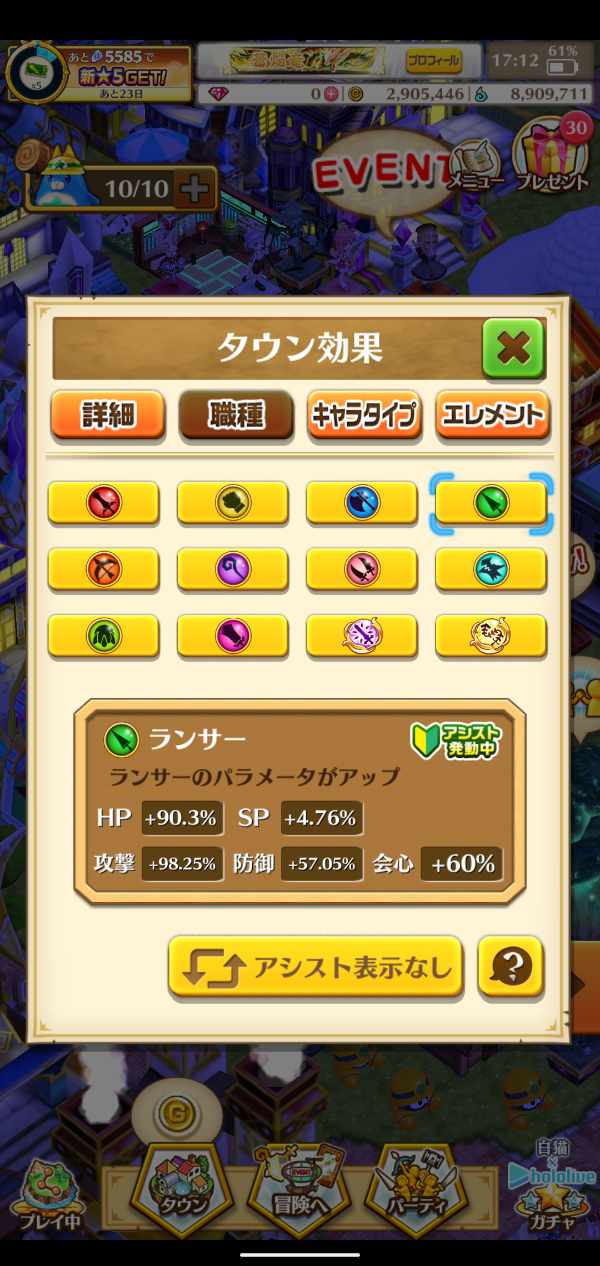Screen dimensions: 600x1266
Task: Select the magenta greatsword class button
Action: click(233, 635)
